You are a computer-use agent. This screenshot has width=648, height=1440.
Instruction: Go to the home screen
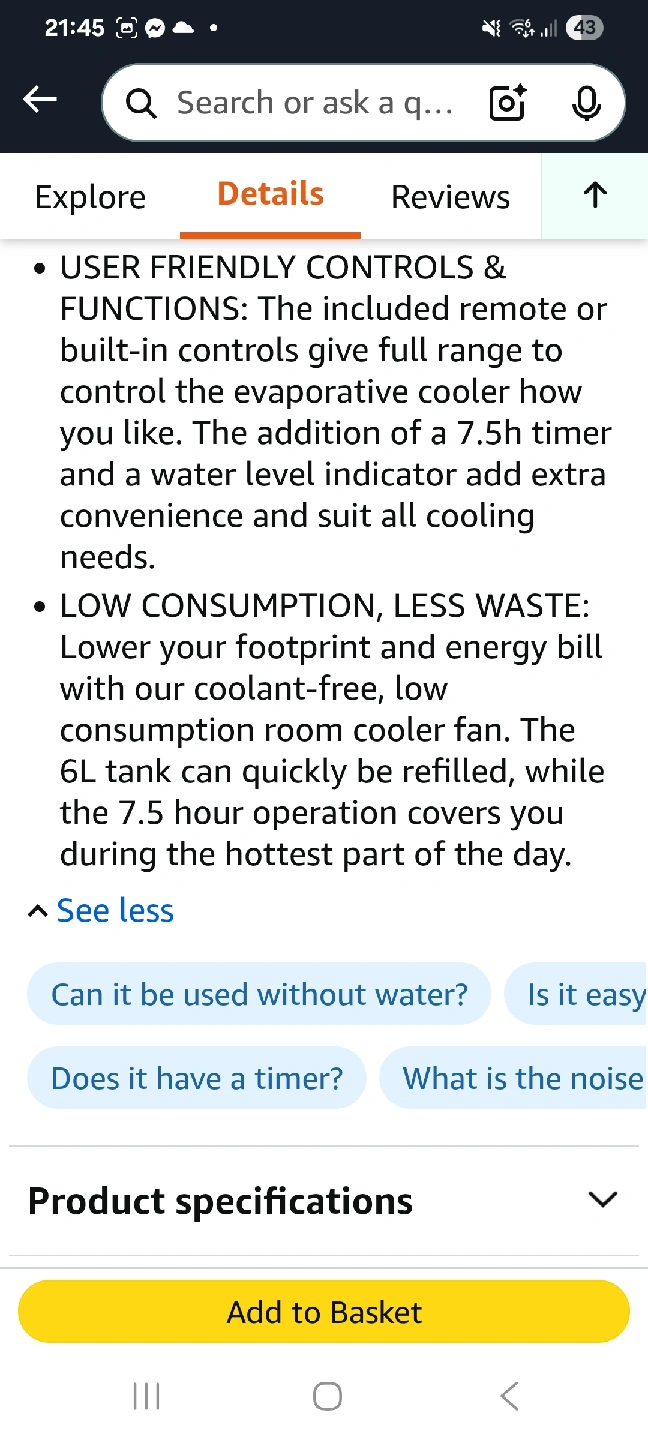pos(327,1396)
